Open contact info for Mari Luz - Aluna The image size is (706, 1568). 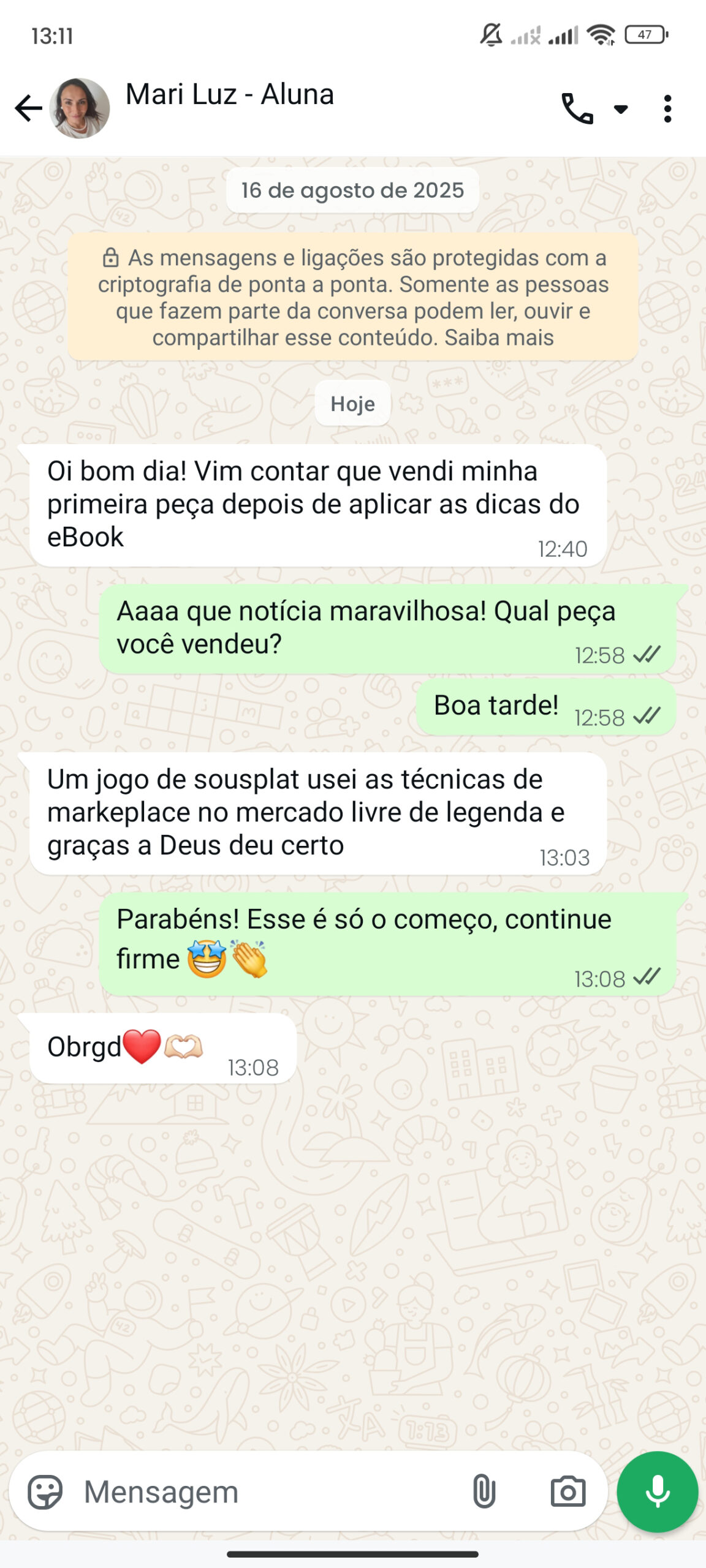(230, 96)
